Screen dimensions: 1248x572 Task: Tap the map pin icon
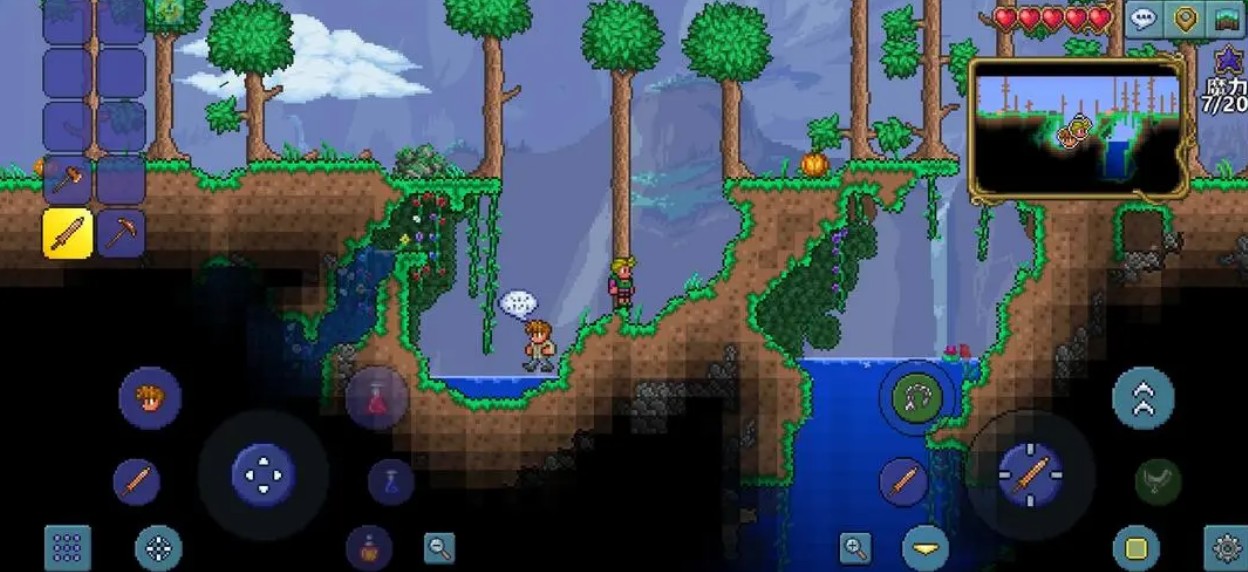tap(1185, 19)
